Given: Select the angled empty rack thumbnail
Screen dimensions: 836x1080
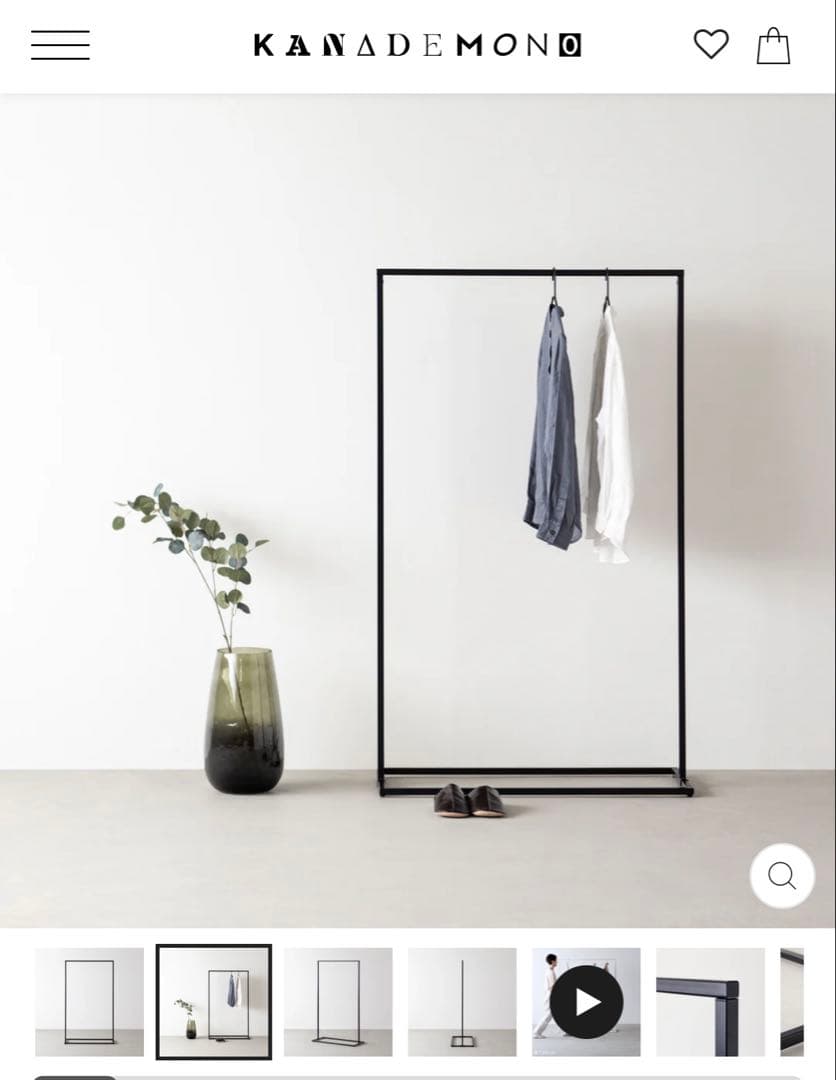Looking at the screenshot, I should [338, 1002].
